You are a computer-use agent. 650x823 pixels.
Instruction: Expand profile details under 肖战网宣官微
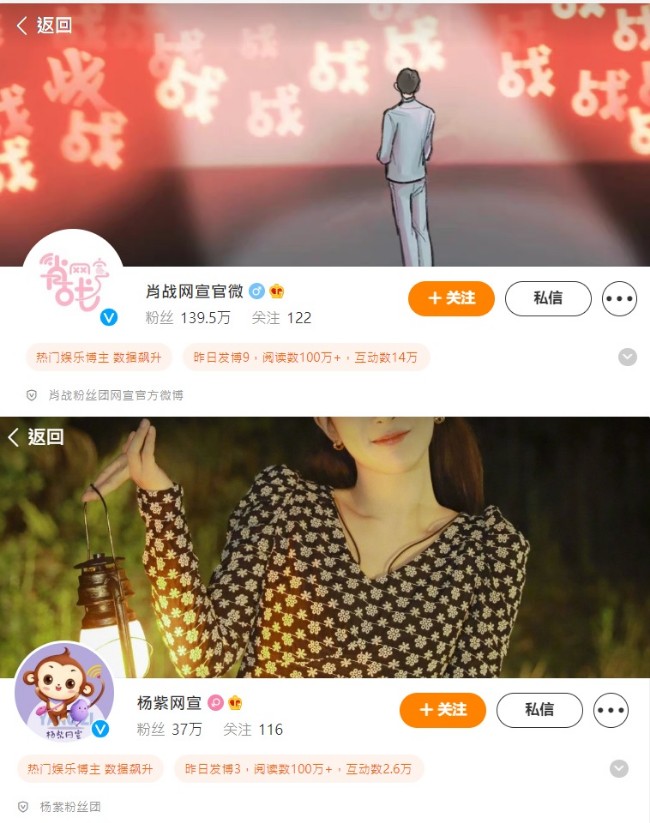click(x=627, y=357)
